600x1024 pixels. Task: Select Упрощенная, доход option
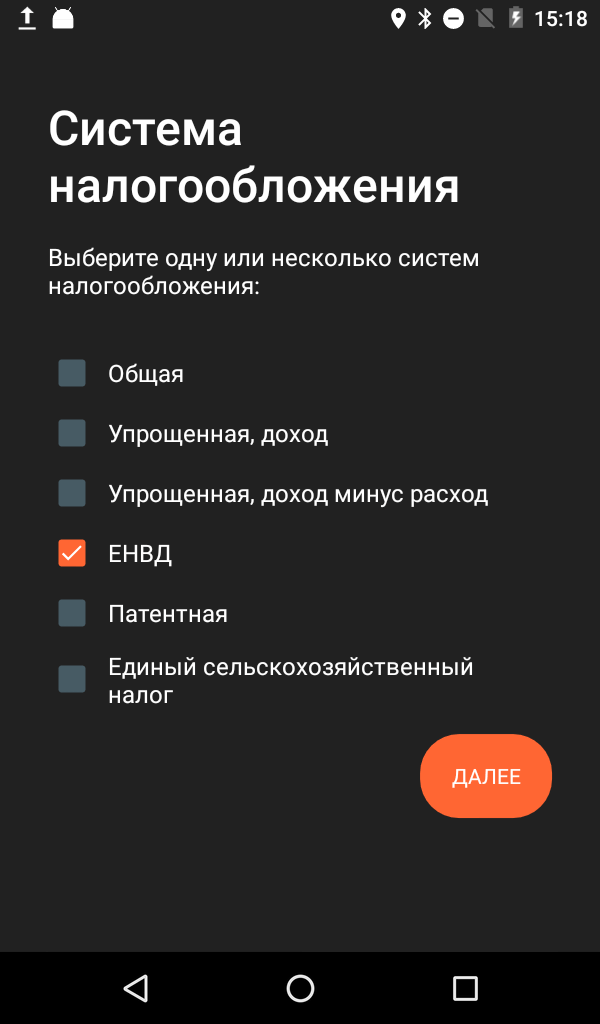[x=72, y=434]
